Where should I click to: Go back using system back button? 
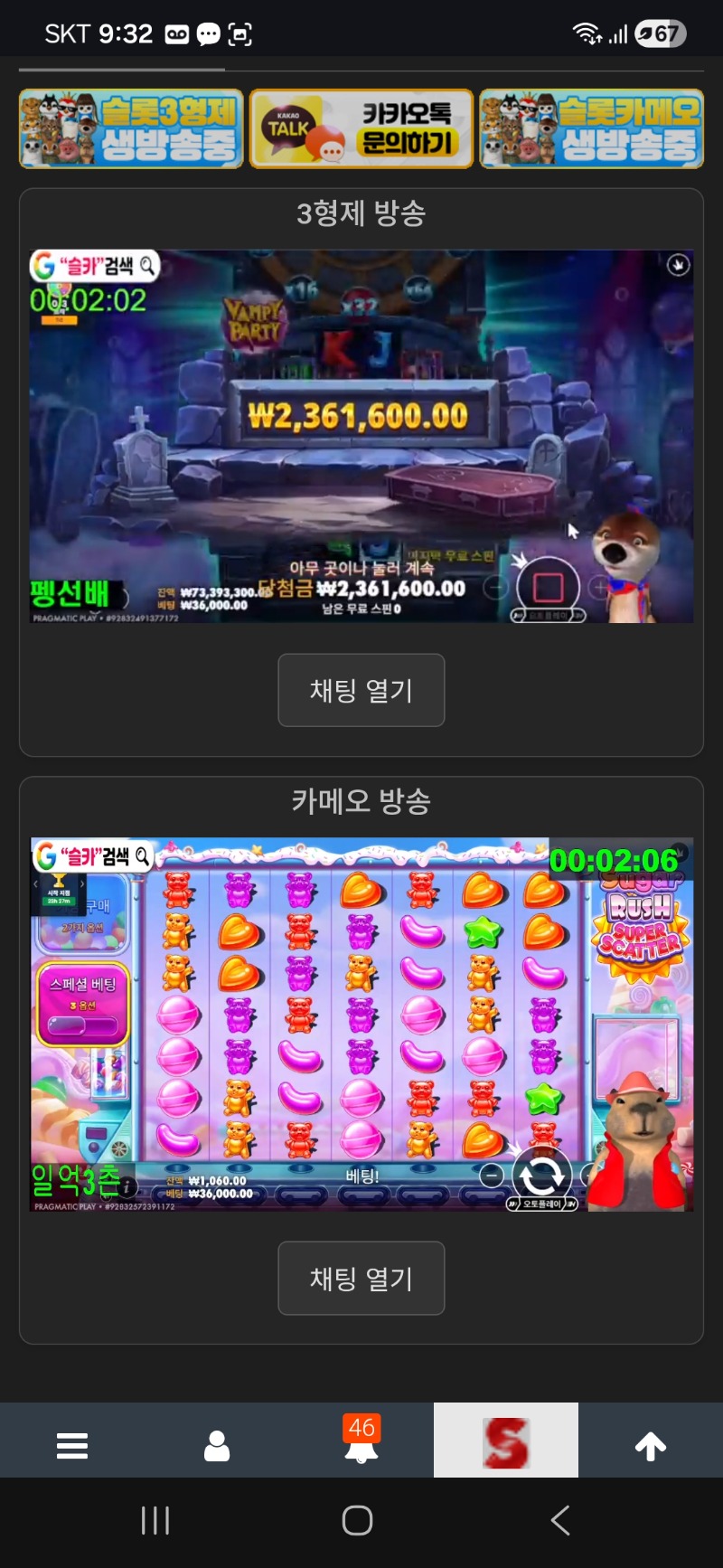560,1520
